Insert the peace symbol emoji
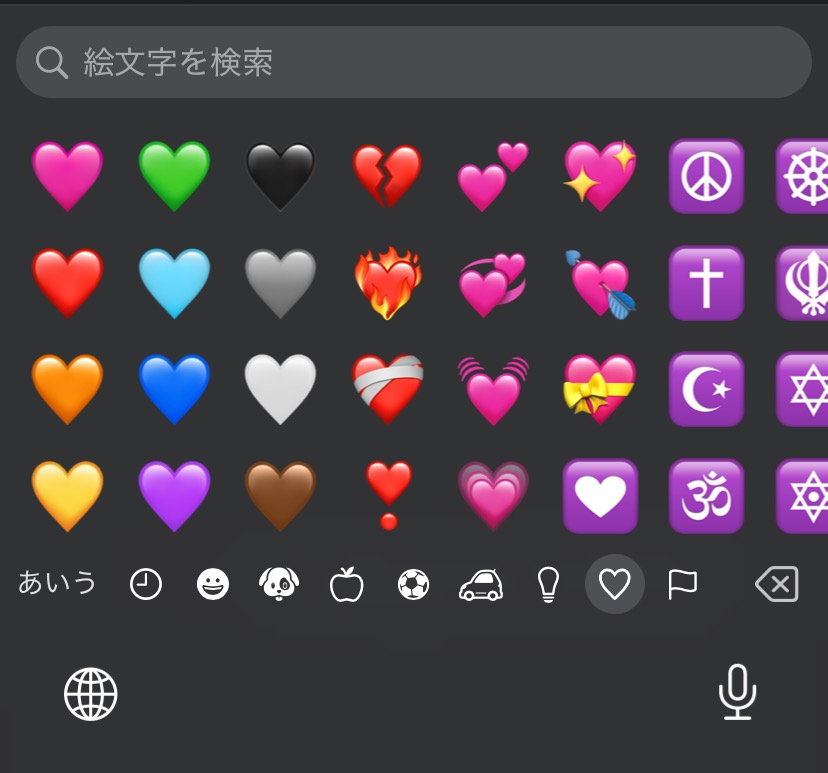This screenshot has height=773, width=828. pos(706,176)
